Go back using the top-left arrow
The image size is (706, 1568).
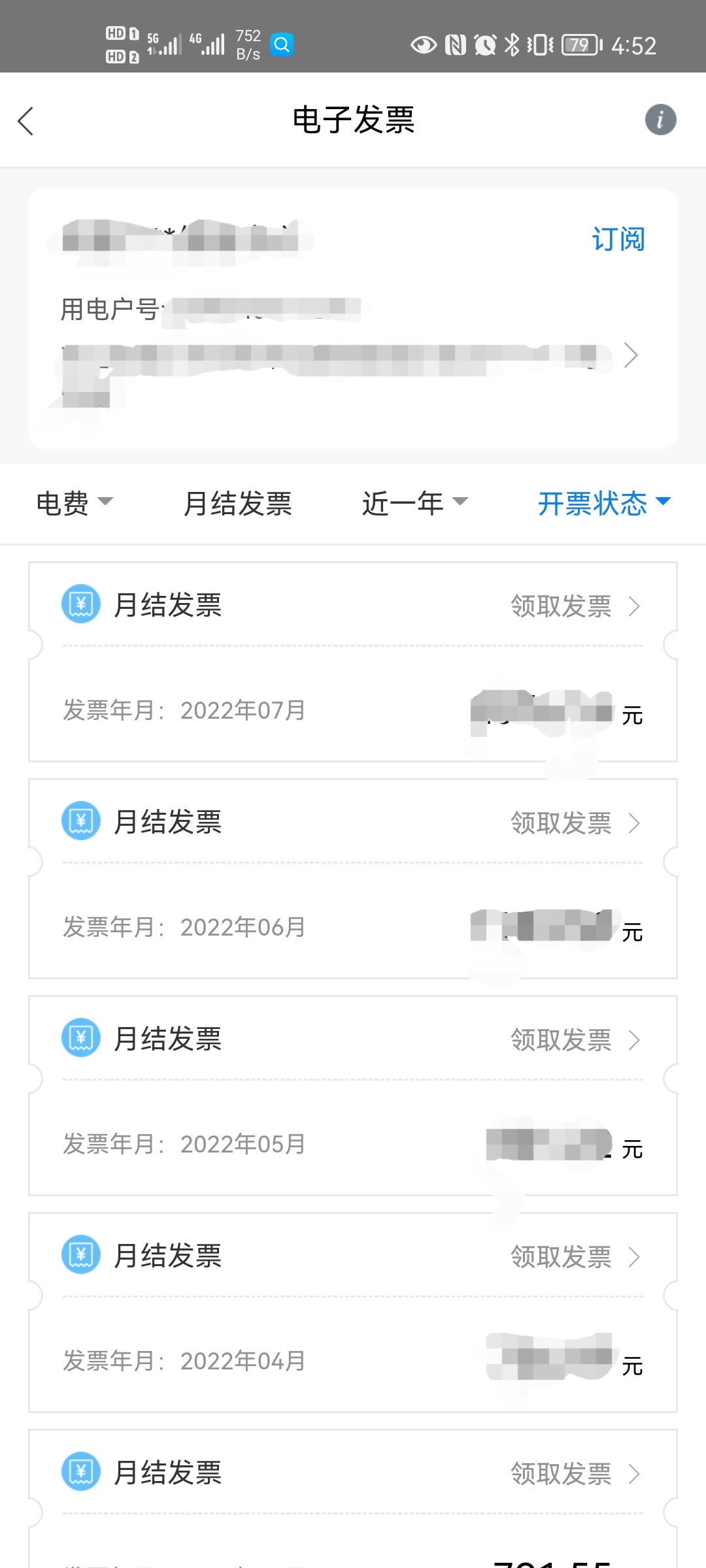click(26, 121)
